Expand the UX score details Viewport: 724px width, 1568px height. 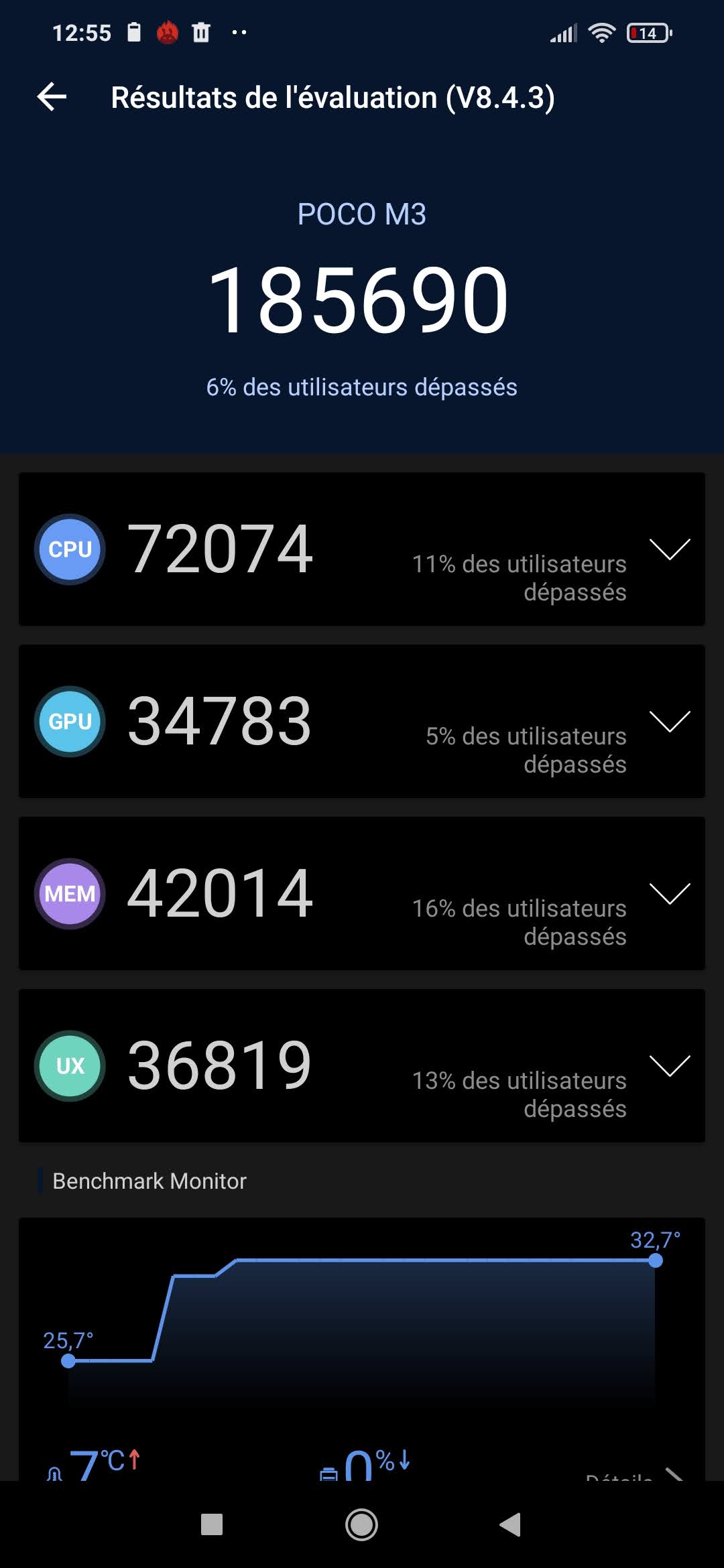point(669,1066)
